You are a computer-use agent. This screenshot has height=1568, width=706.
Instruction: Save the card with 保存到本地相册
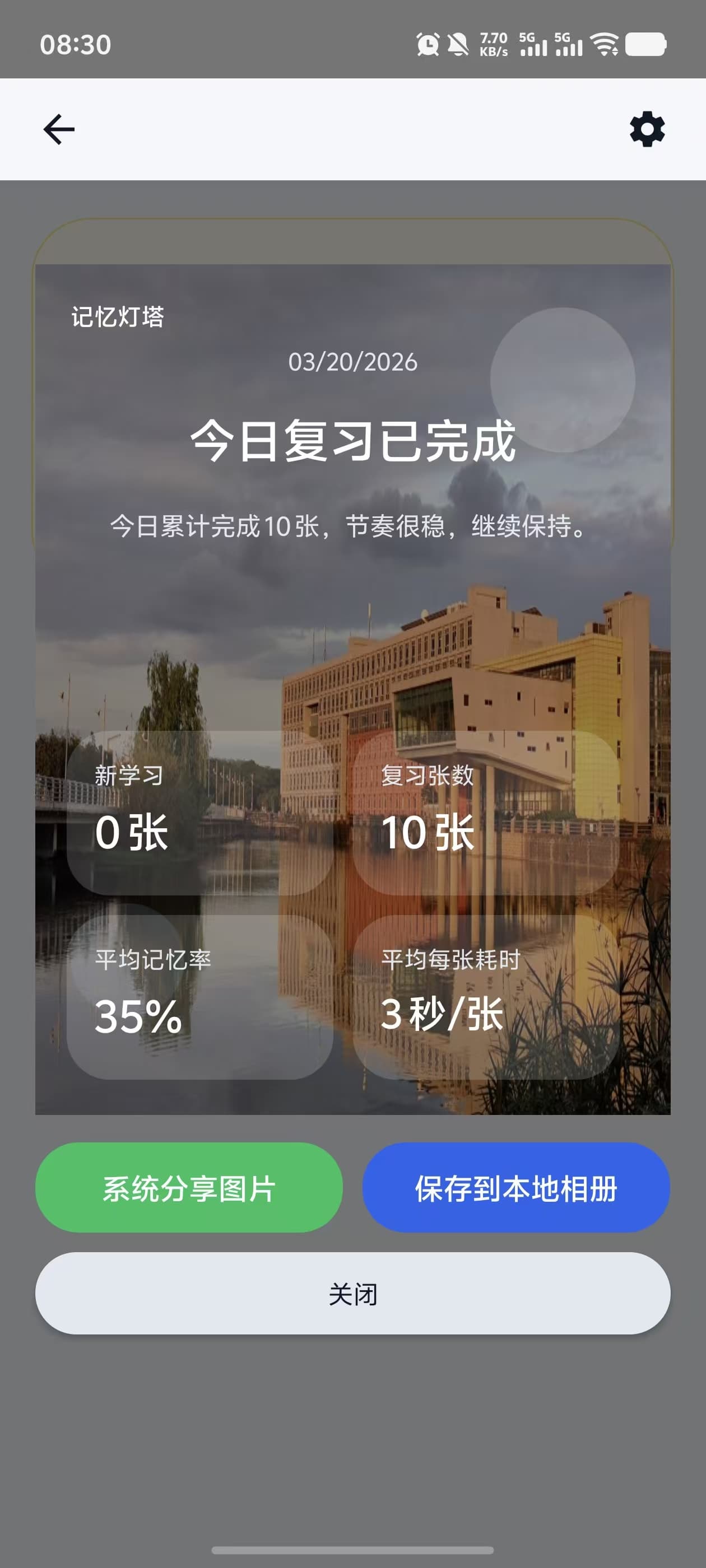pos(516,1188)
